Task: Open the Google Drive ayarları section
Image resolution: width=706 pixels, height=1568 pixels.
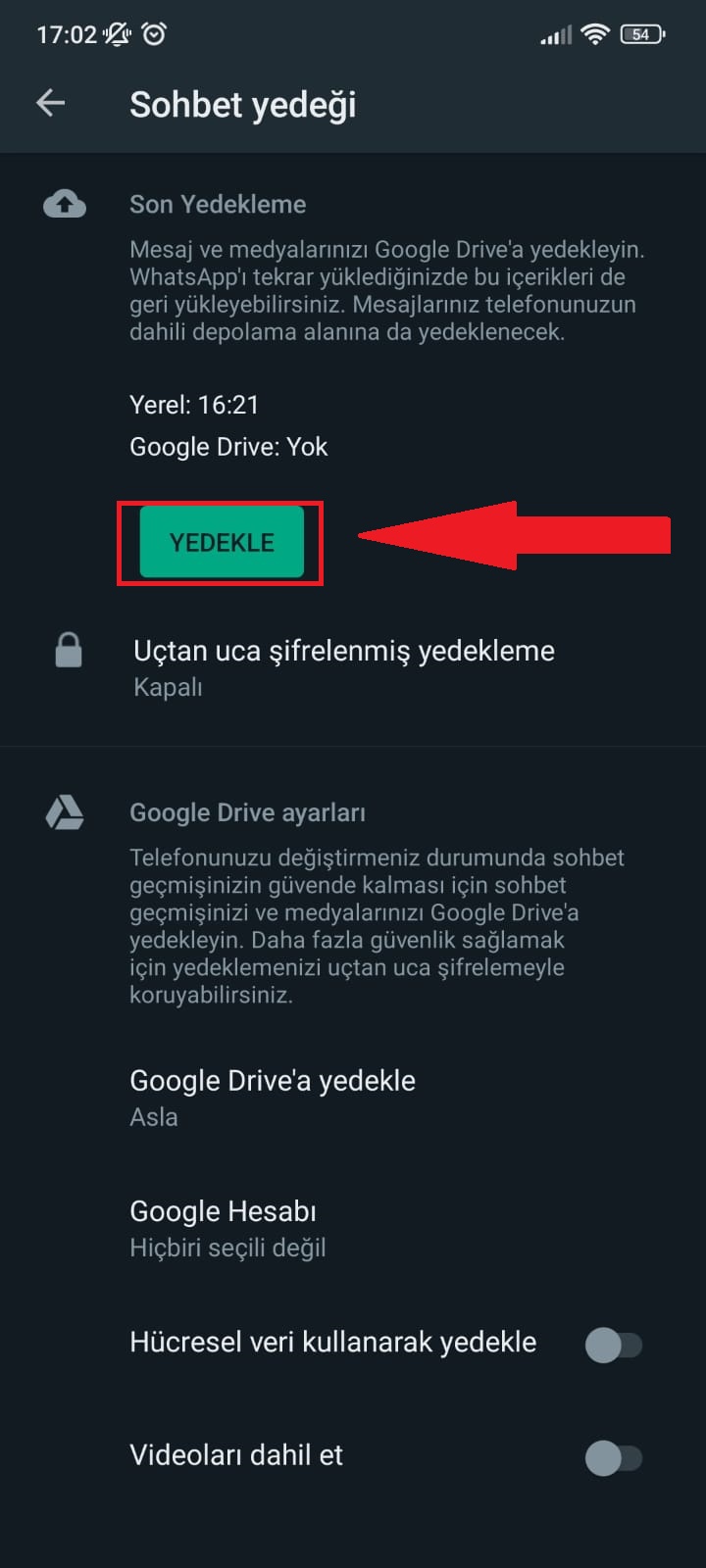Action: 247,812
